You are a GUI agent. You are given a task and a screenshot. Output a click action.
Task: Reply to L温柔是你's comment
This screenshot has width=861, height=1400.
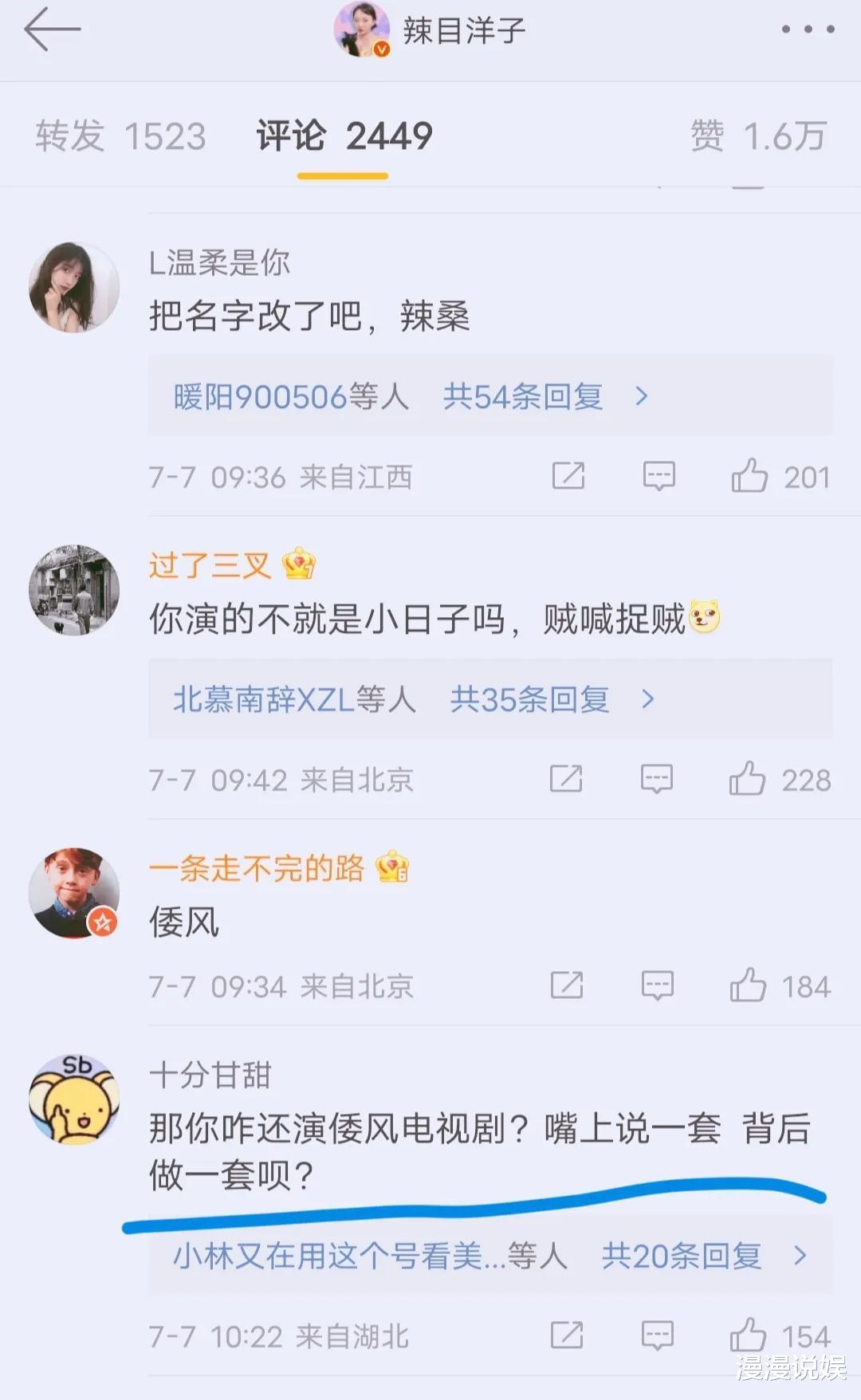(x=659, y=476)
